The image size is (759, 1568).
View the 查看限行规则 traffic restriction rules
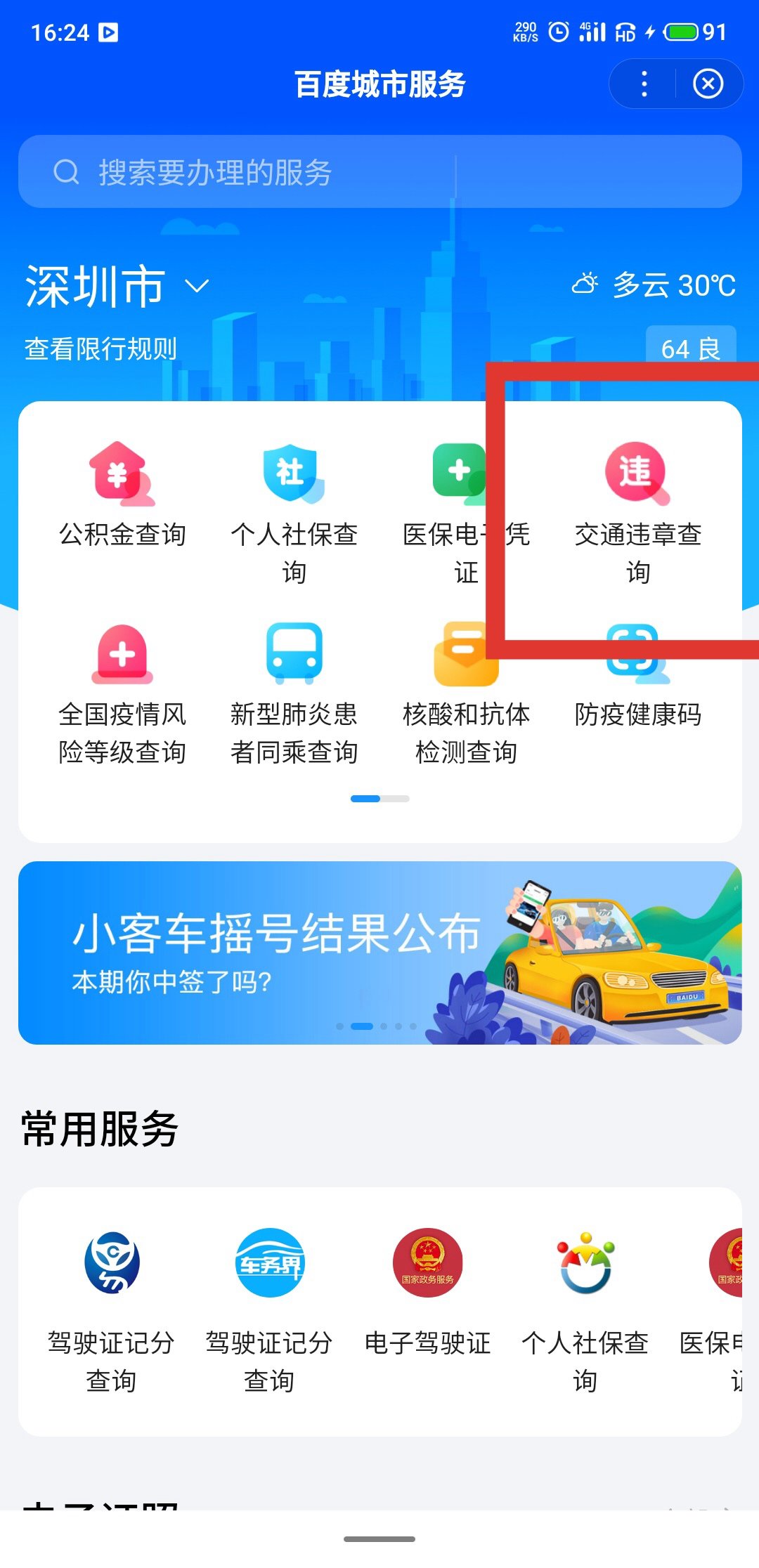(100, 349)
